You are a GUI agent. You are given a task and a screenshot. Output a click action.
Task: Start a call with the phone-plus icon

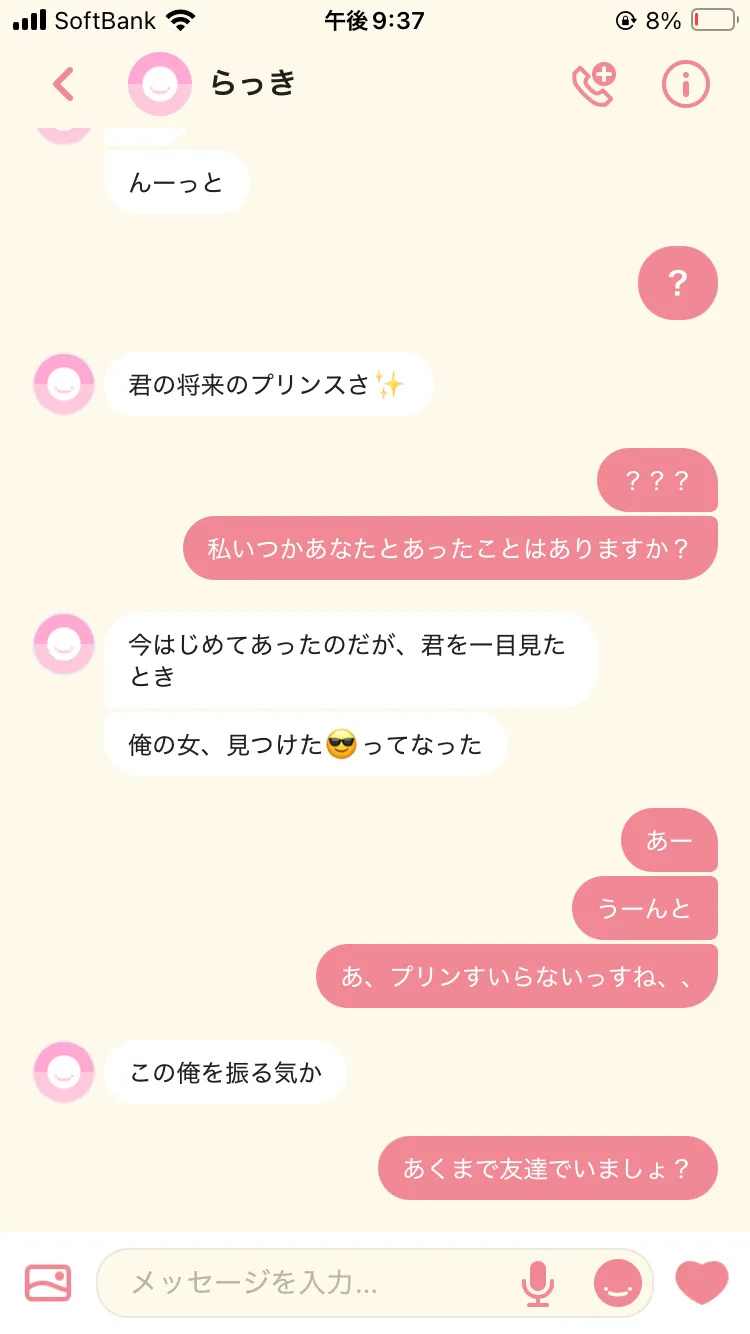click(x=593, y=85)
